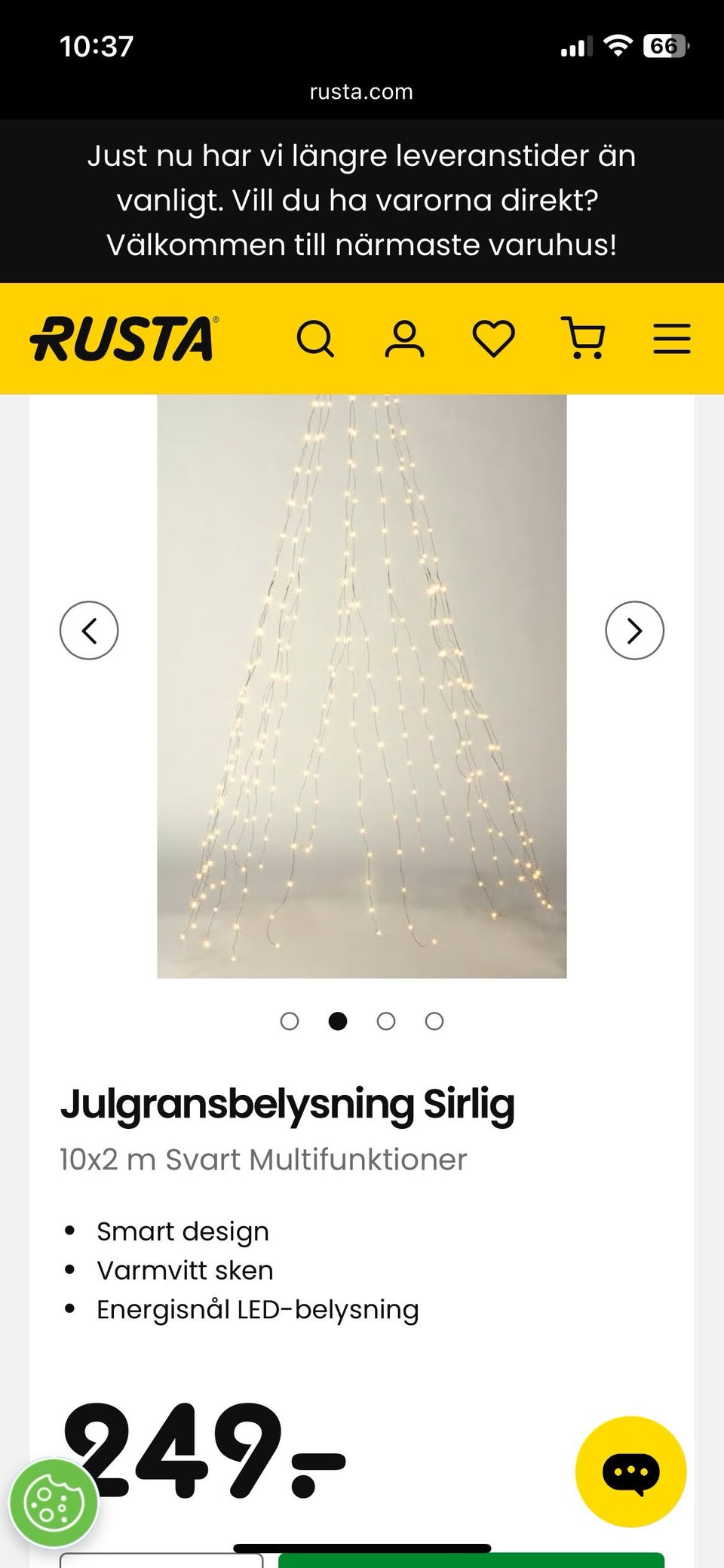Open the search icon
724x1568 pixels.
[x=316, y=339]
